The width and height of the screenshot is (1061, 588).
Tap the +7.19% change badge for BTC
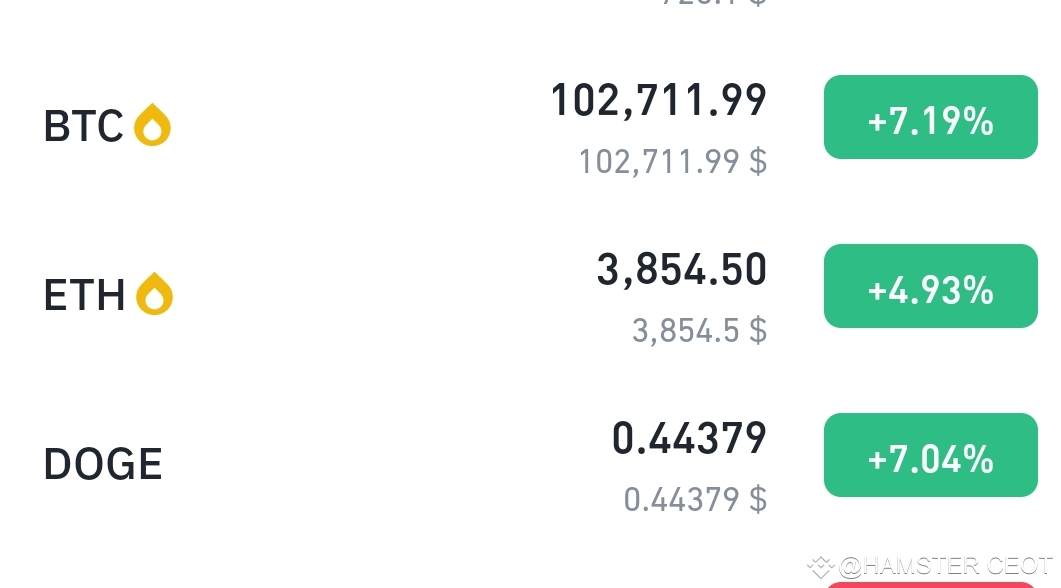tap(930, 117)
